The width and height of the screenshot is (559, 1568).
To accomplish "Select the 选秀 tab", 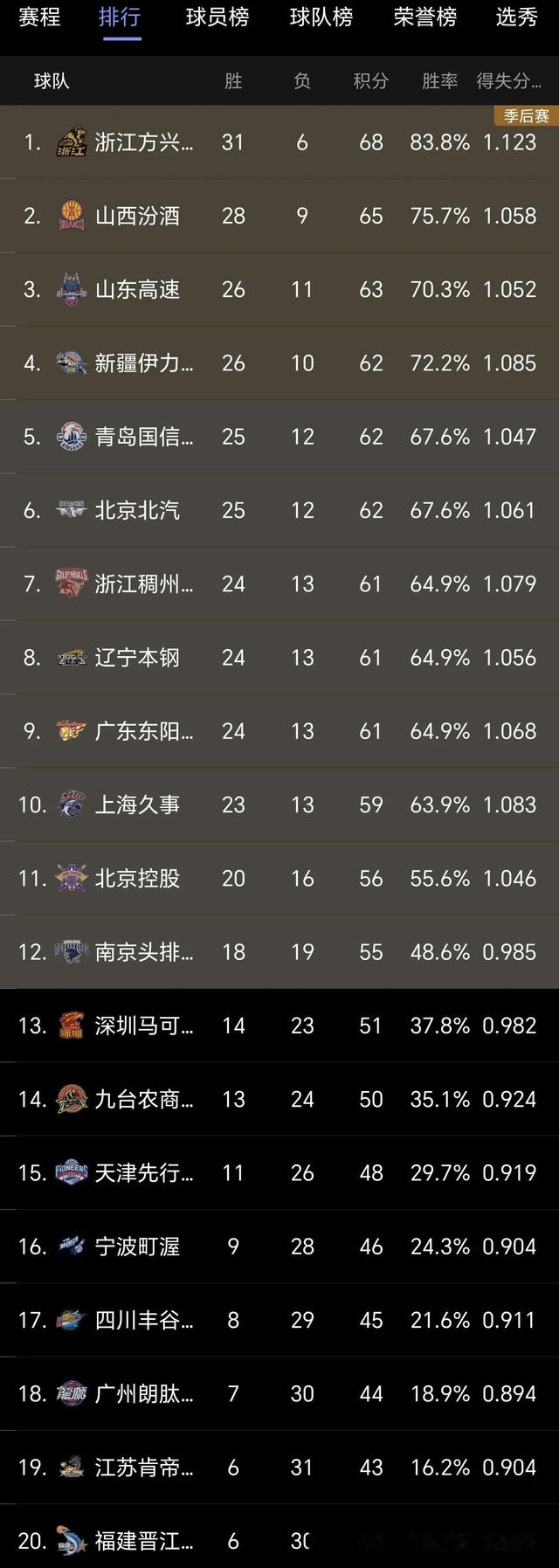I will coord(516,17).
